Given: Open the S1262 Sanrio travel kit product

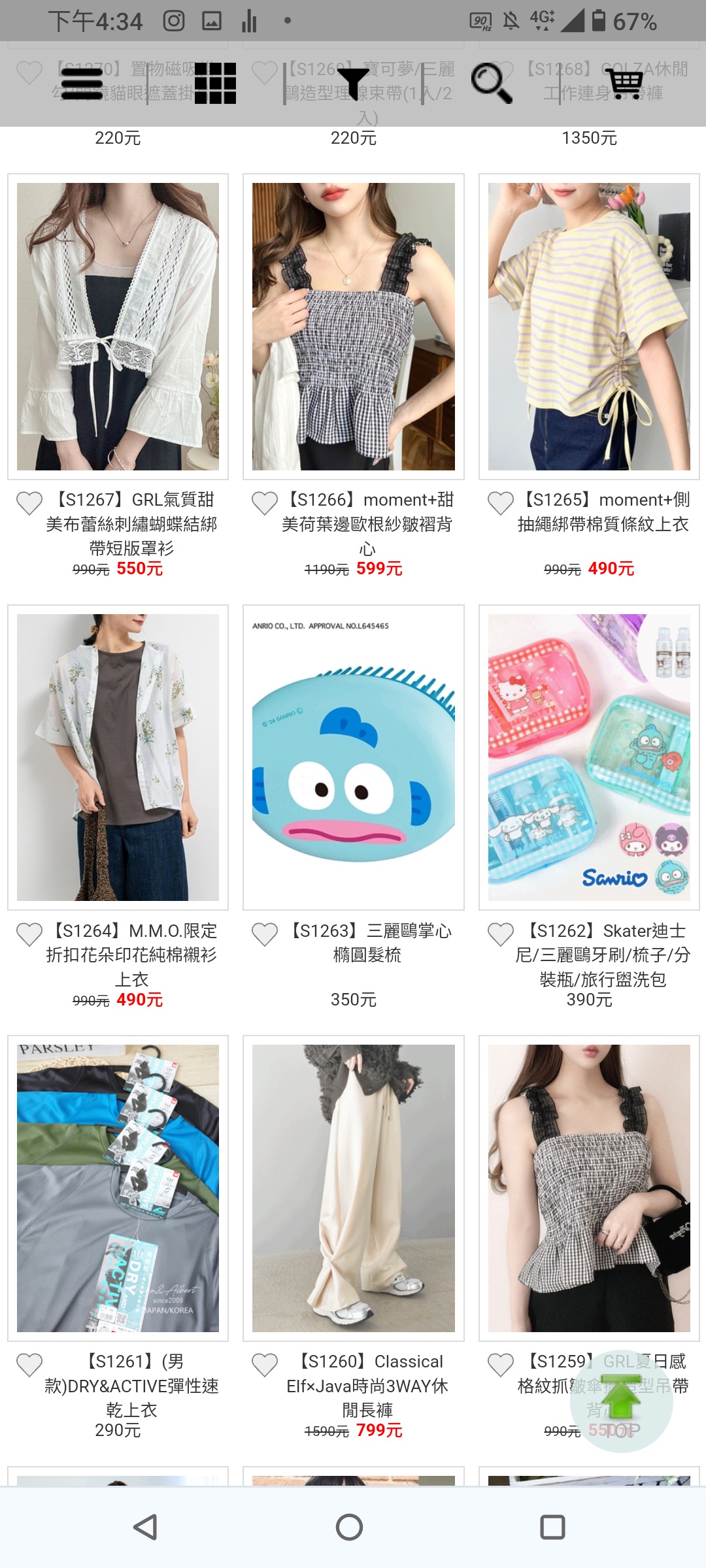Looking at the screenshot, I should [x=589, y=757].
